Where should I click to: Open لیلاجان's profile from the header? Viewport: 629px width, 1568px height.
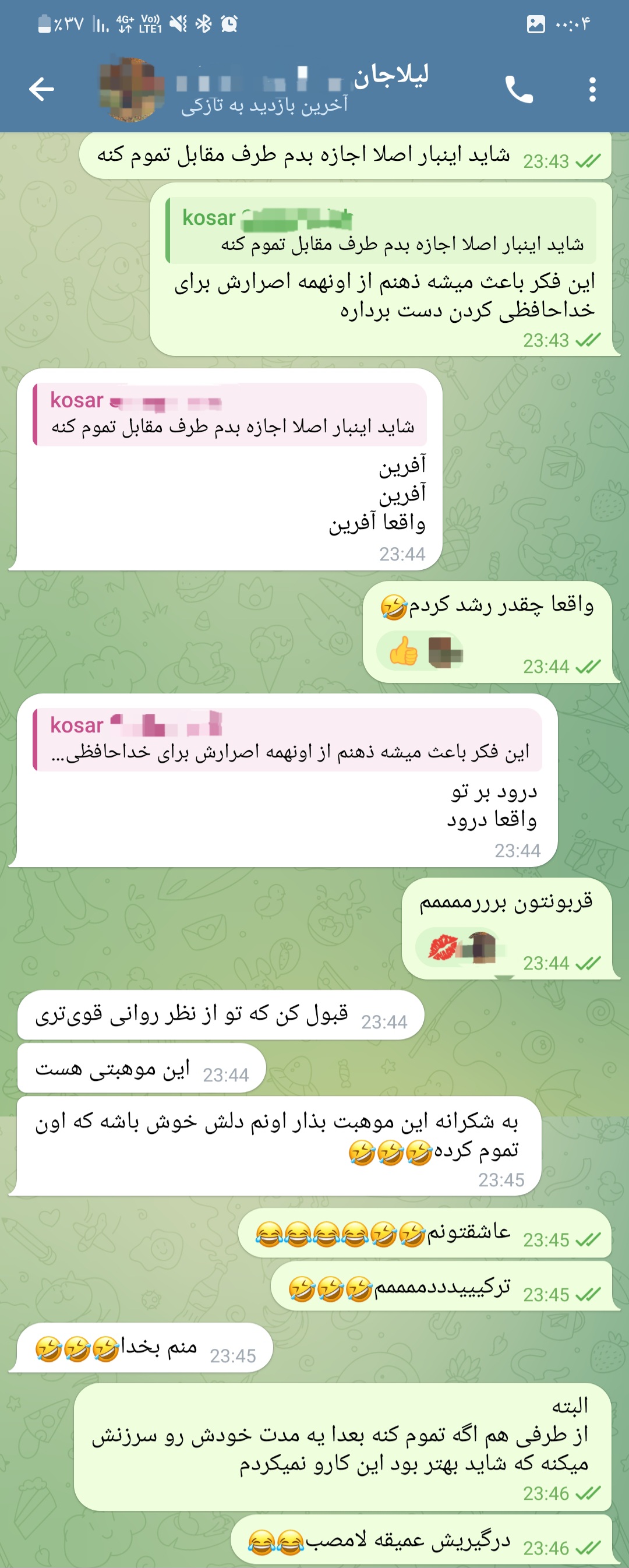tap(304, 90)
